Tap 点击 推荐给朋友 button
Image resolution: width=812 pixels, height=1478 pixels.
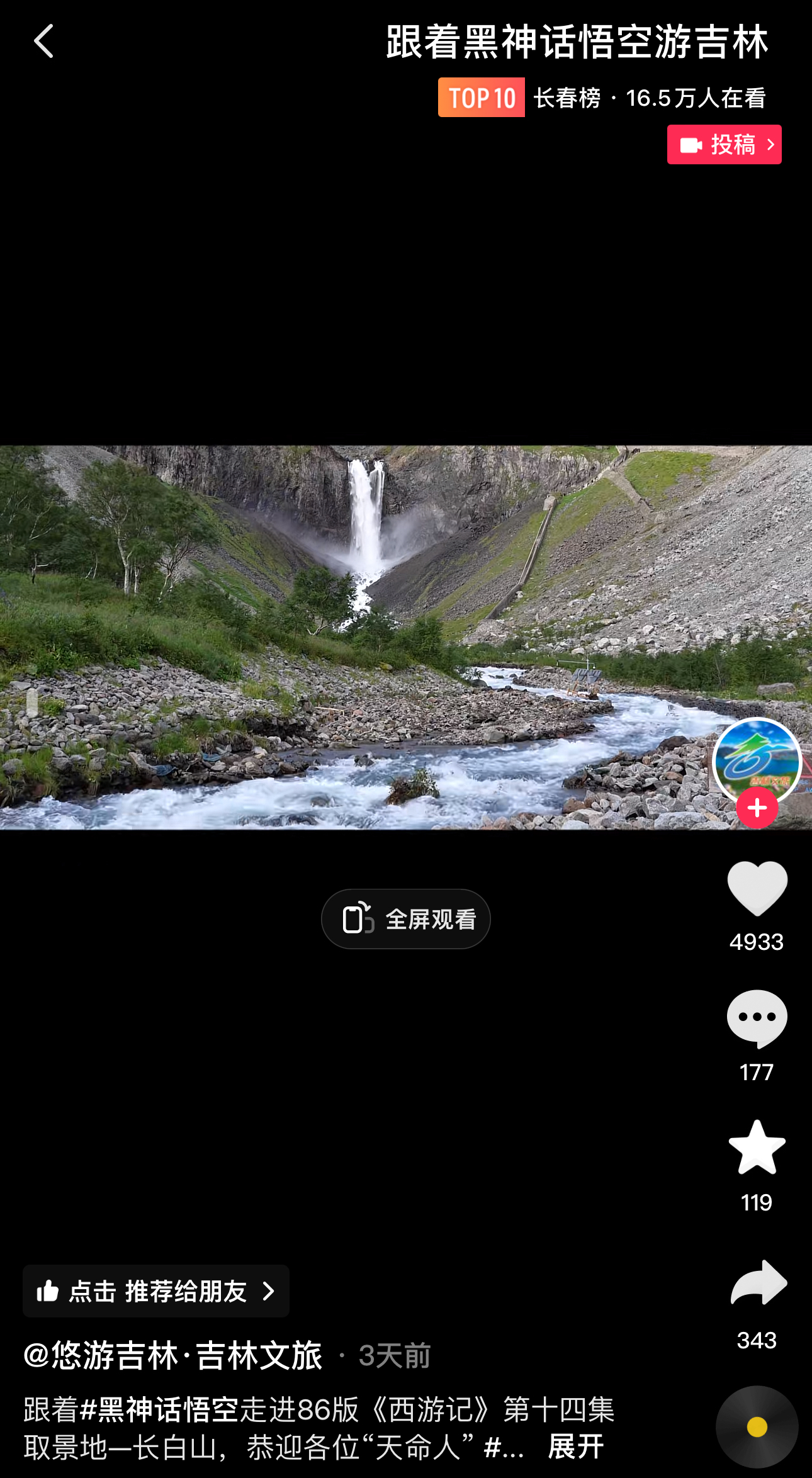pos(156,1291)
